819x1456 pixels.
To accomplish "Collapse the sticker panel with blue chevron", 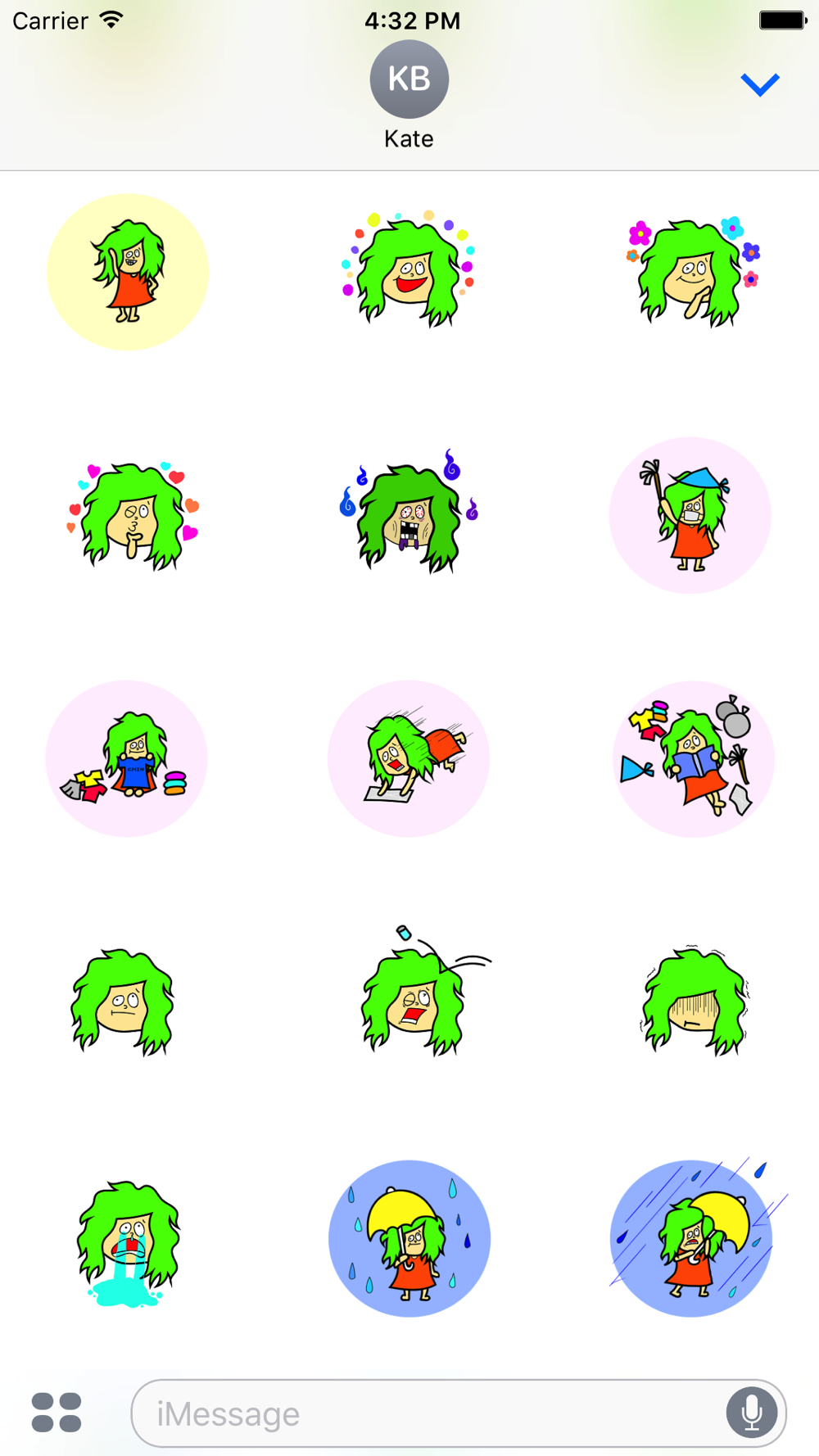I will coord(759,84).
